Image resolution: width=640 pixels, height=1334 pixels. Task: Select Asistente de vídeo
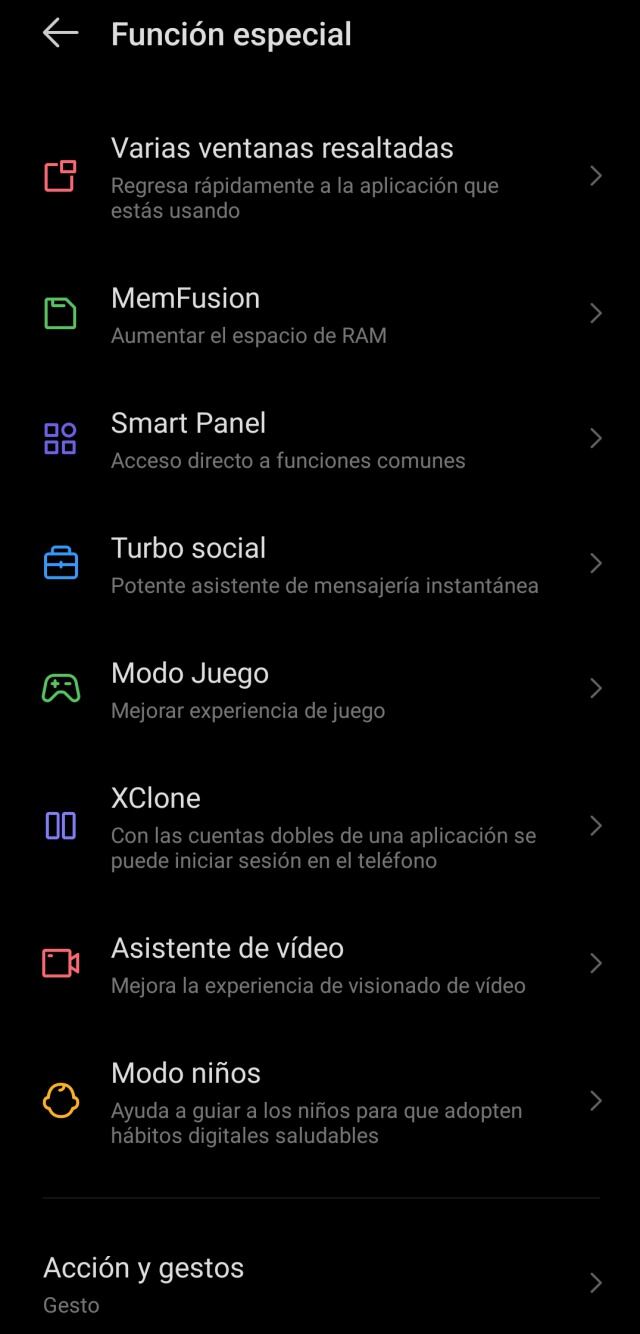click(x=320, y=964)
